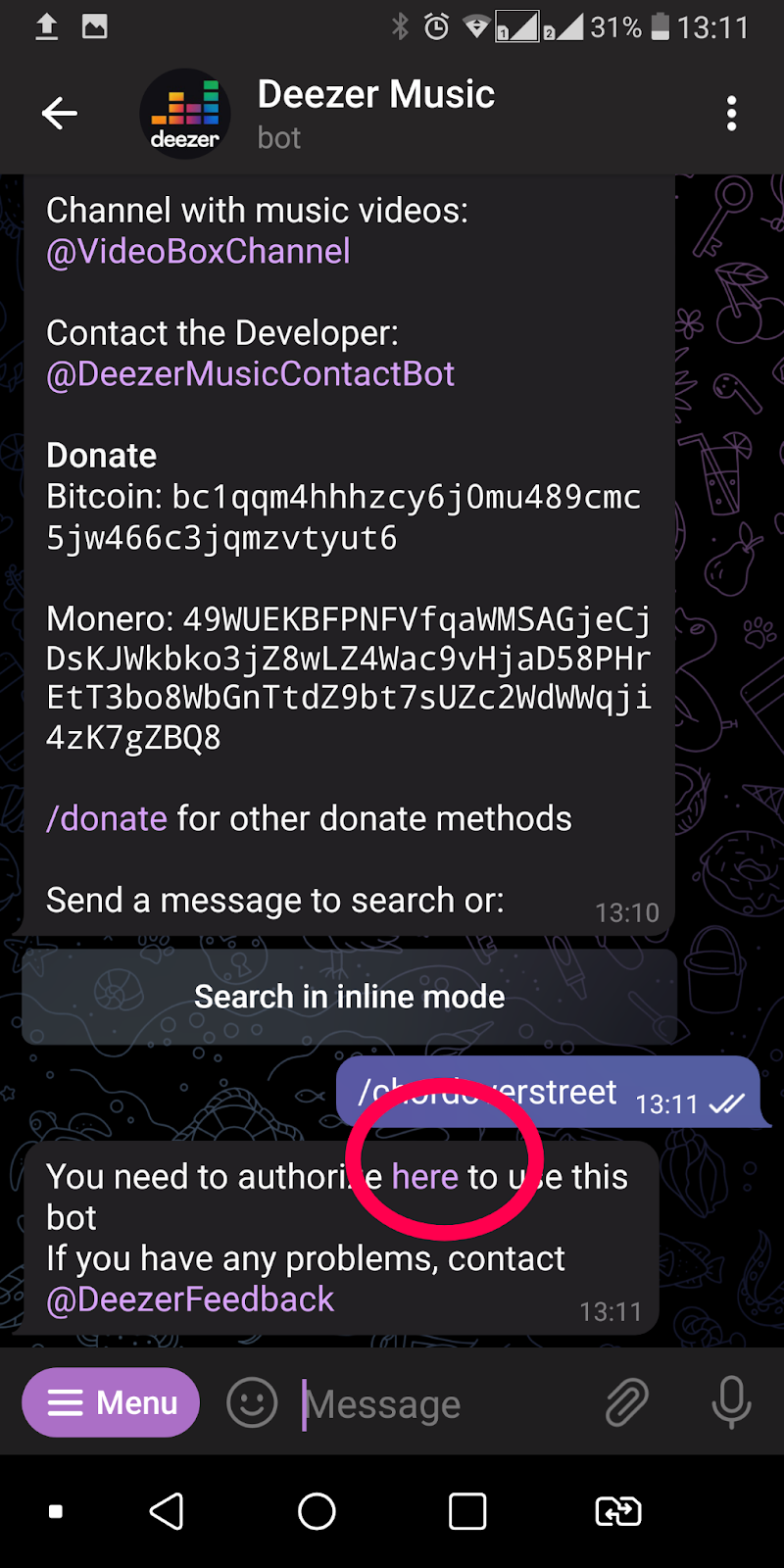The height and width of the screenshot is (1568, 784).
Task: Open the bot Menu button
Action: coord(111,1402)
